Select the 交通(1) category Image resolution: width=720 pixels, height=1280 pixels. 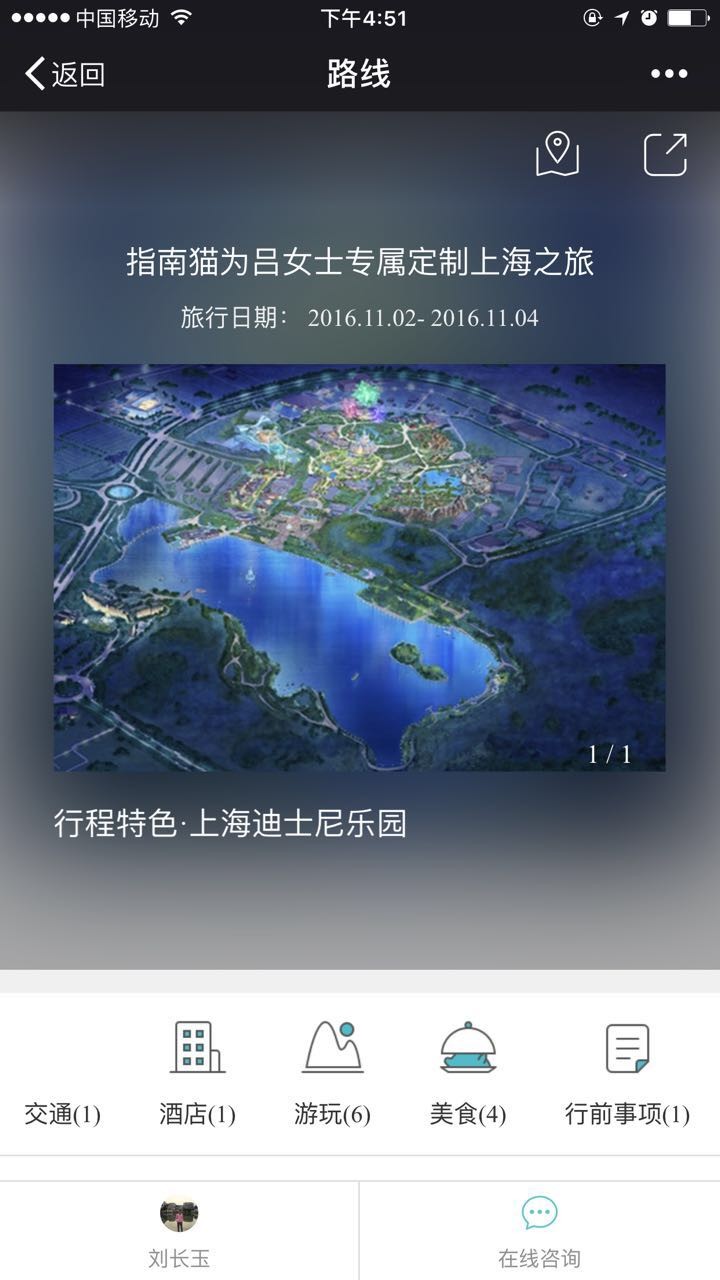click(x=62, y=1114)
